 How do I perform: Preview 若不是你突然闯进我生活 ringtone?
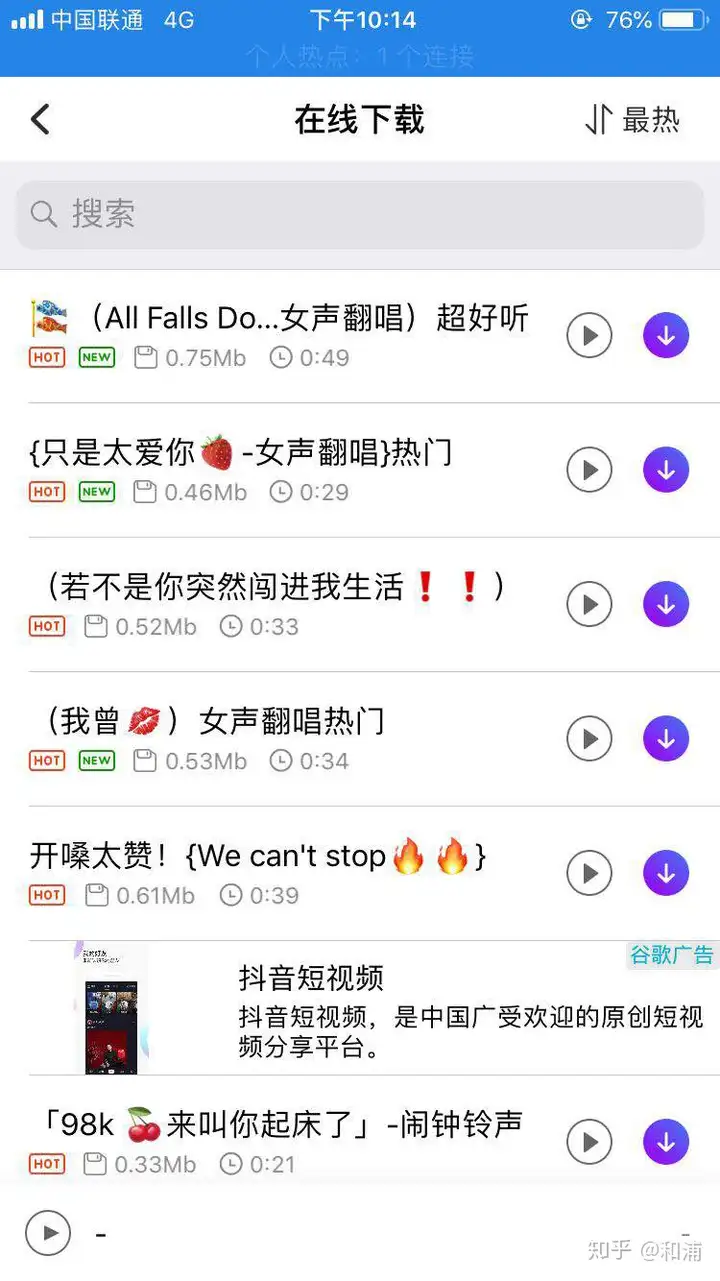(589, 605)
